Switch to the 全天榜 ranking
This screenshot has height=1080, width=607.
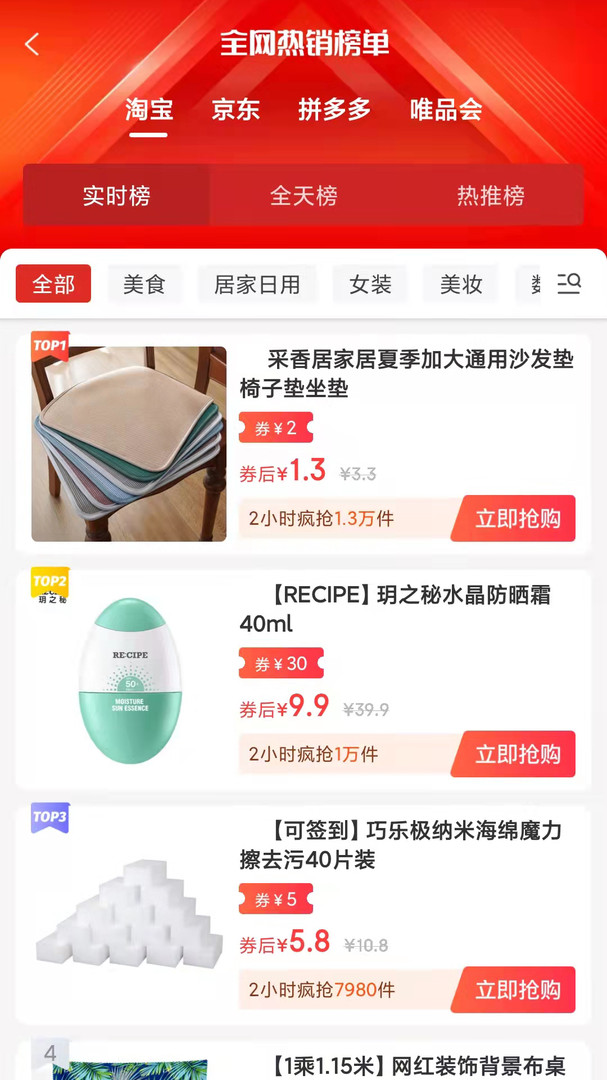tap(304, 196)
